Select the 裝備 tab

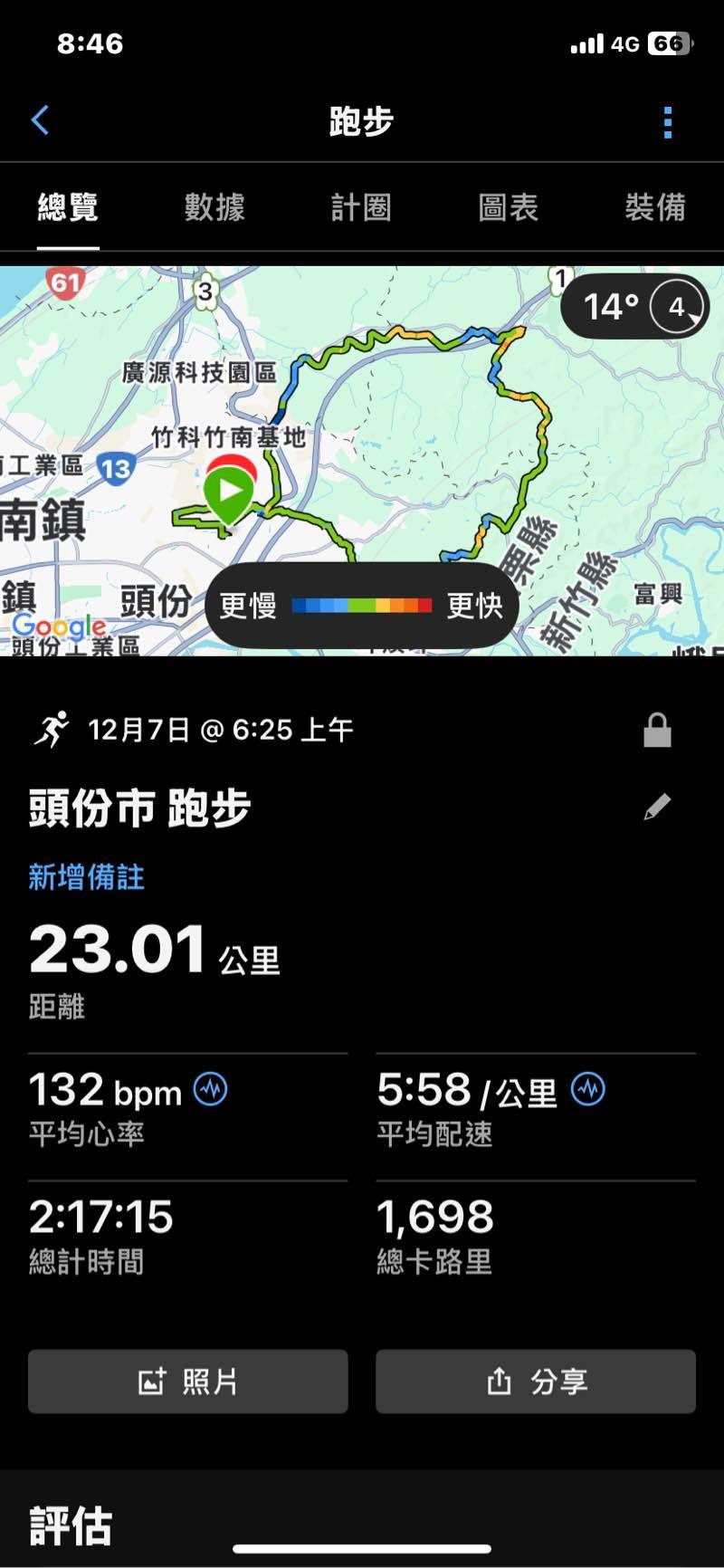(654, 208)
